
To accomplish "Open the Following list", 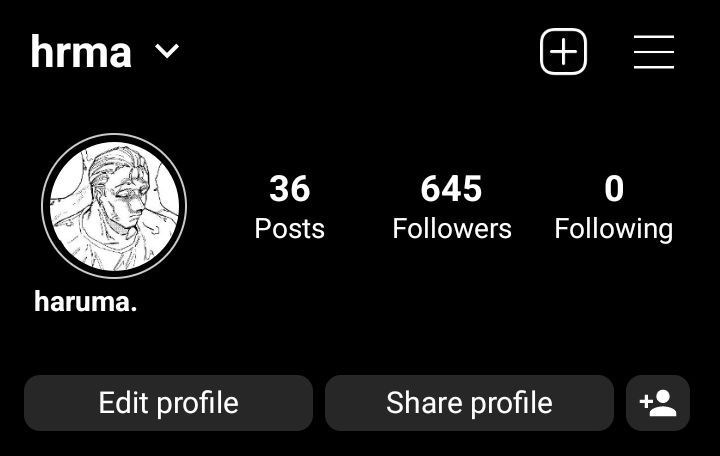I will click(613, 206).
